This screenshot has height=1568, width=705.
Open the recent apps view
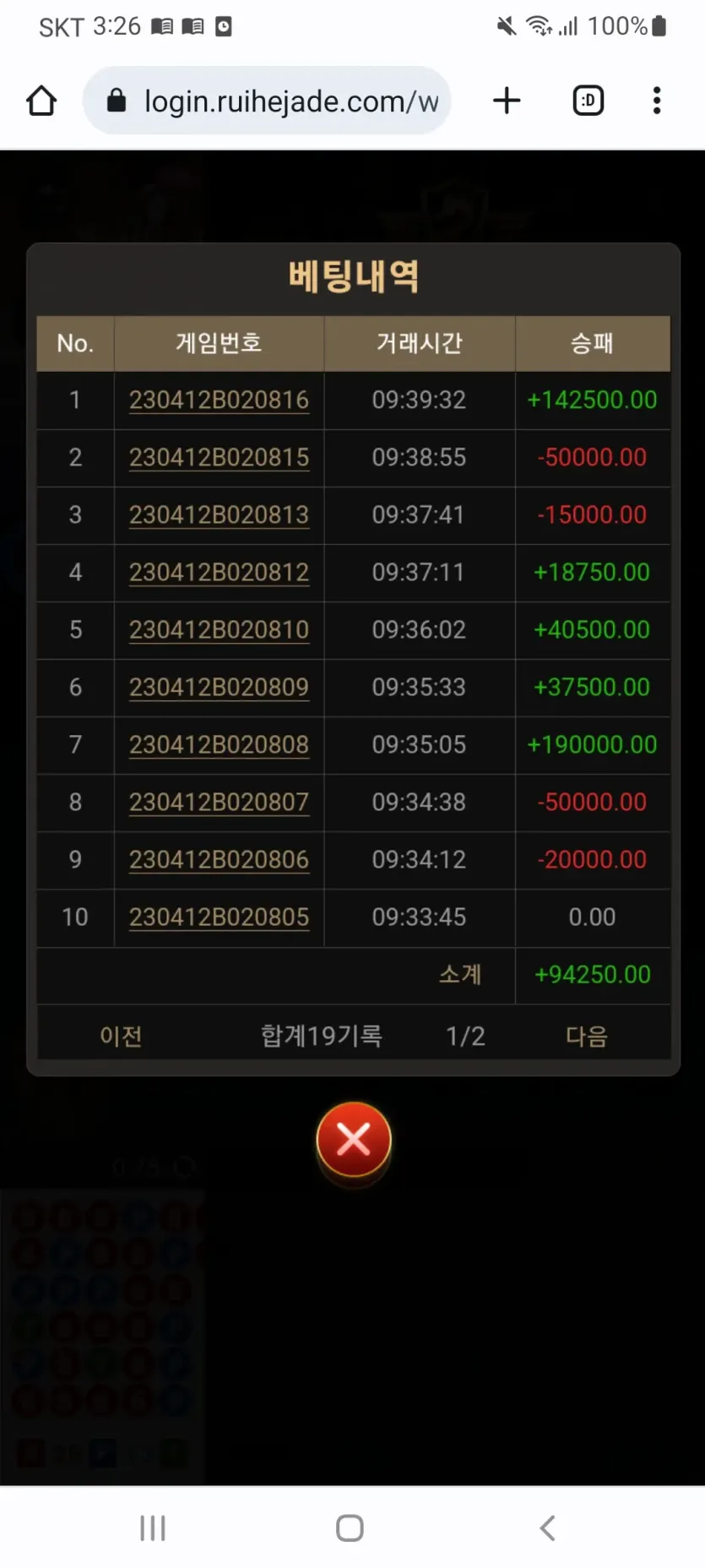(x=153, y=1527)
